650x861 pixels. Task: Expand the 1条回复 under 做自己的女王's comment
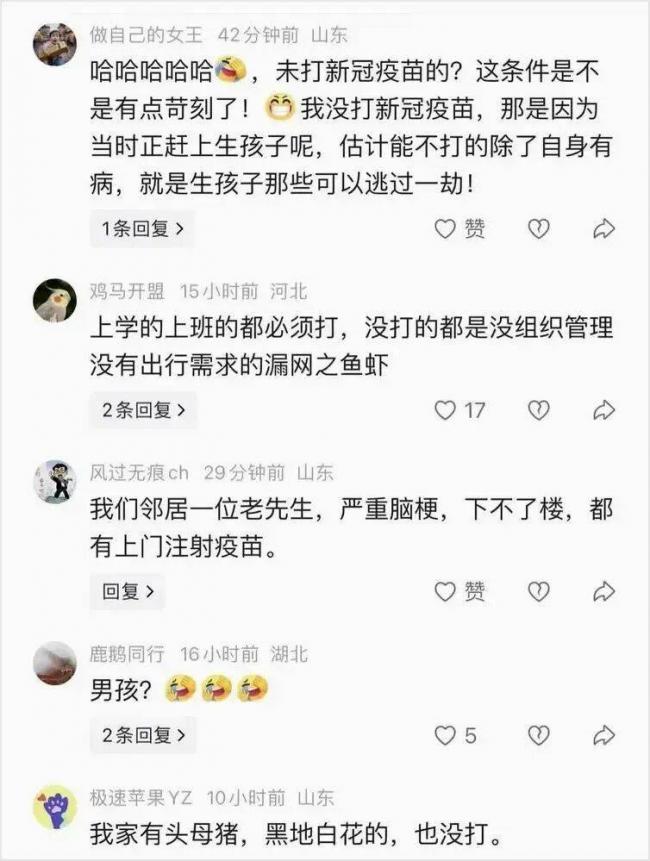click(x=141, y=229)
